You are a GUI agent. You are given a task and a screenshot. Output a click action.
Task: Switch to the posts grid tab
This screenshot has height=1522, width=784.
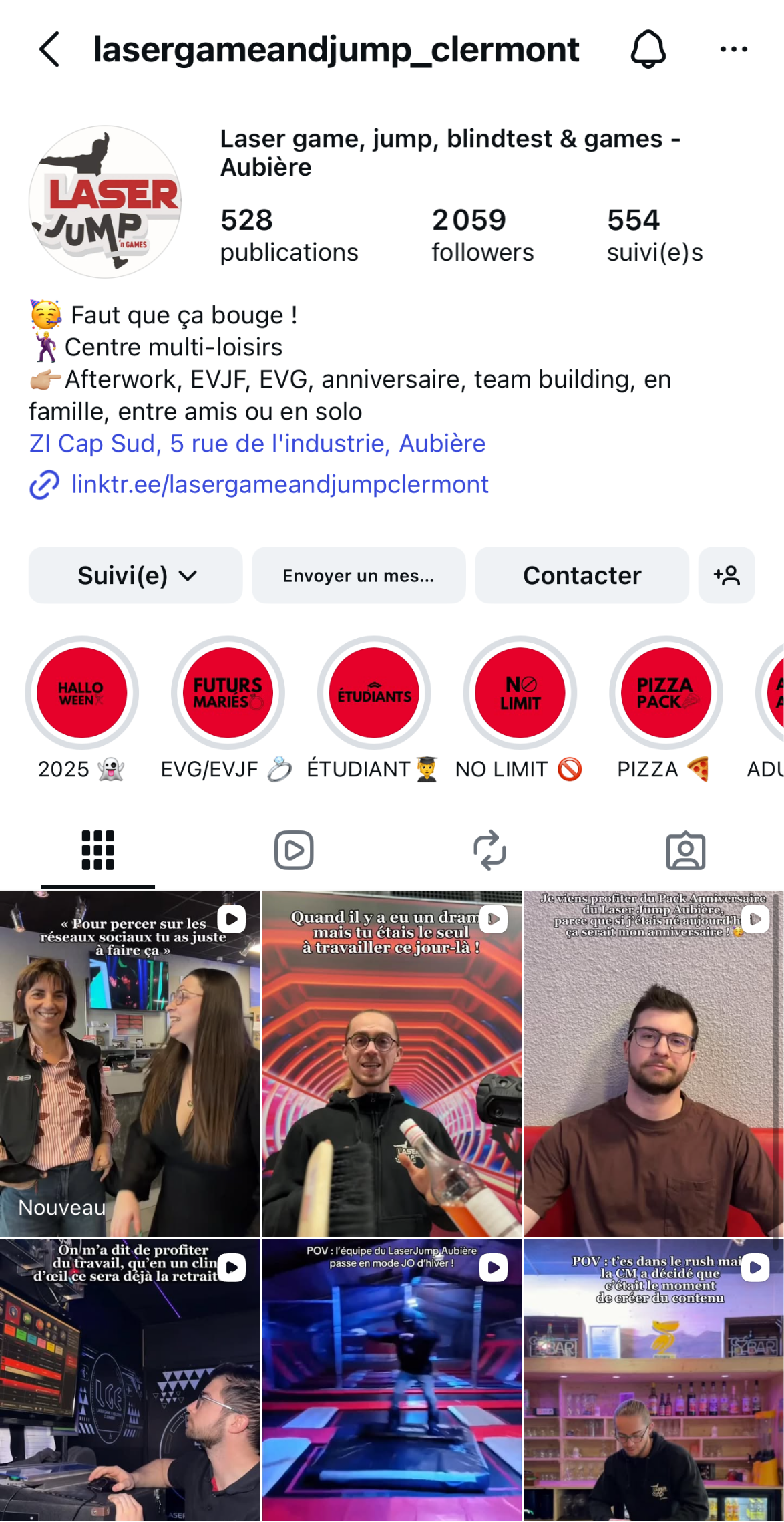(x=97, y=849)
